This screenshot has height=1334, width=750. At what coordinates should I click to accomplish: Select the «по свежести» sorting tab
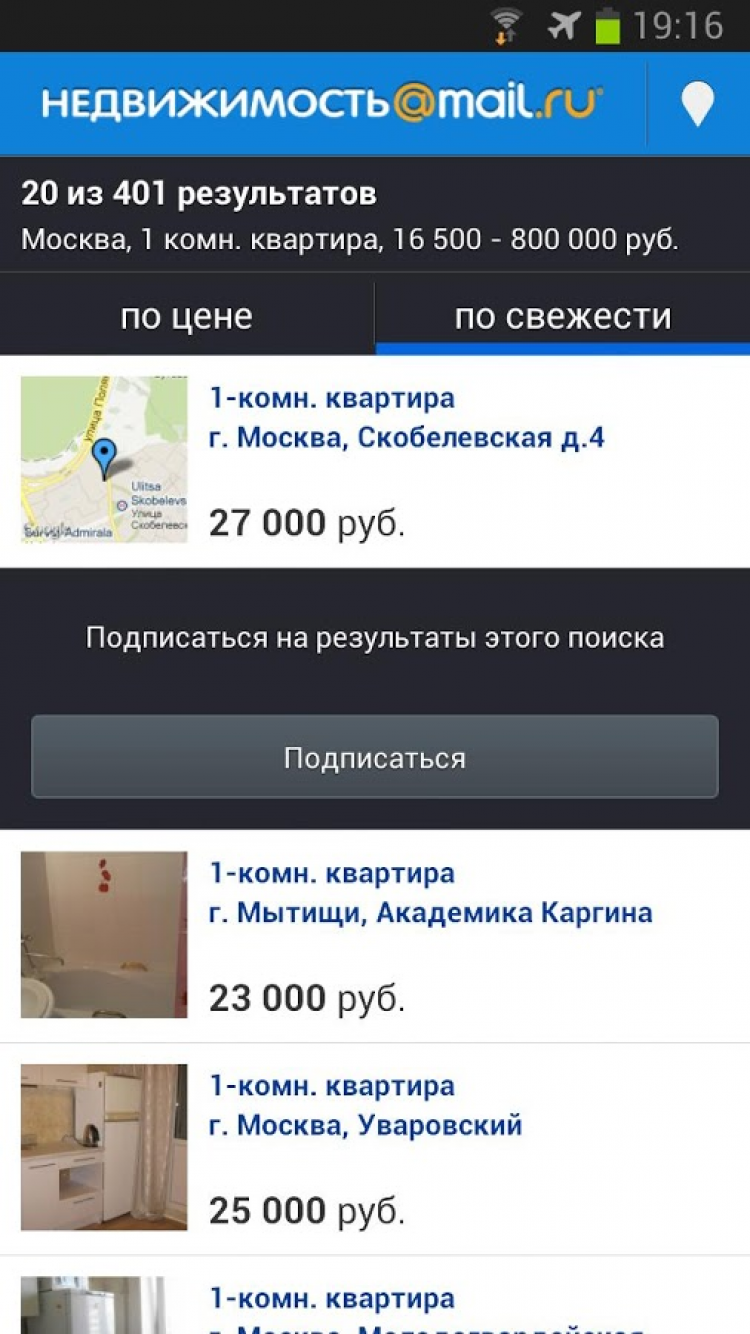[x=562, y=317]
